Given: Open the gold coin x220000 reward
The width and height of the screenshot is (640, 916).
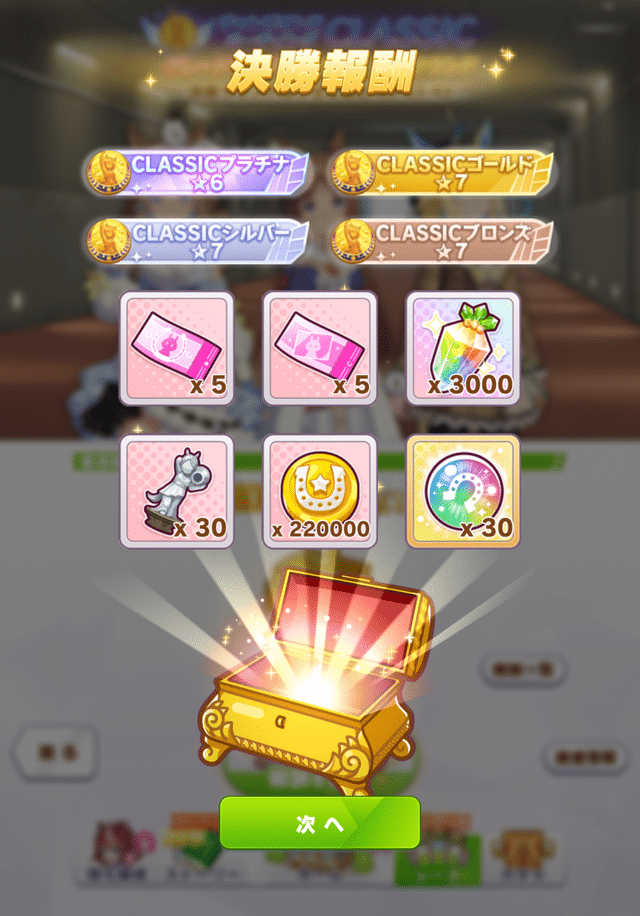Looking at the screenshot, I should pos(319,491).
